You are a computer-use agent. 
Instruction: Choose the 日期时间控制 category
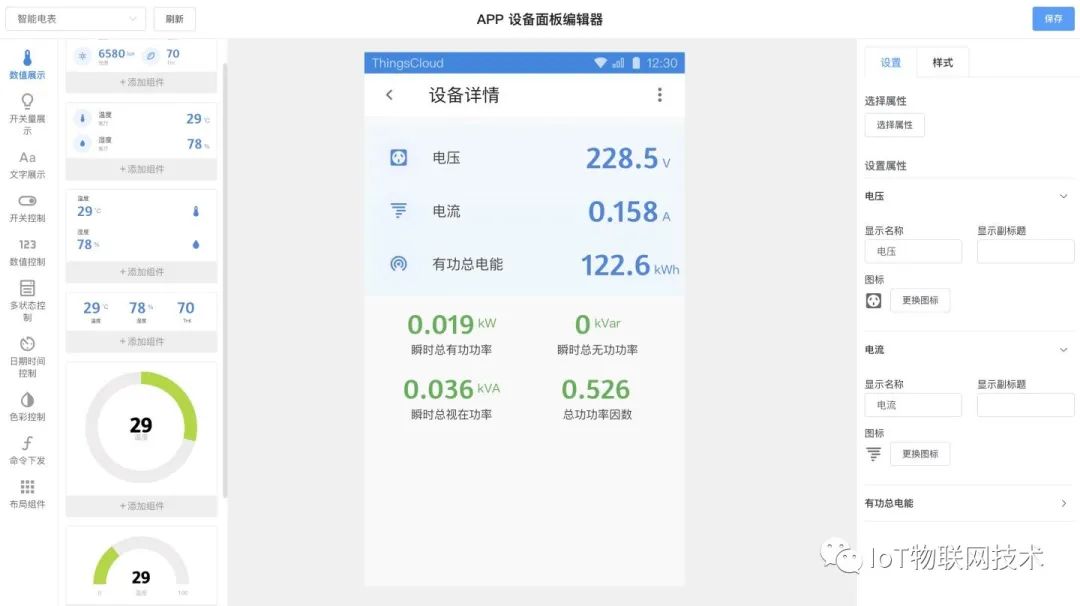[x=27, y=357]
